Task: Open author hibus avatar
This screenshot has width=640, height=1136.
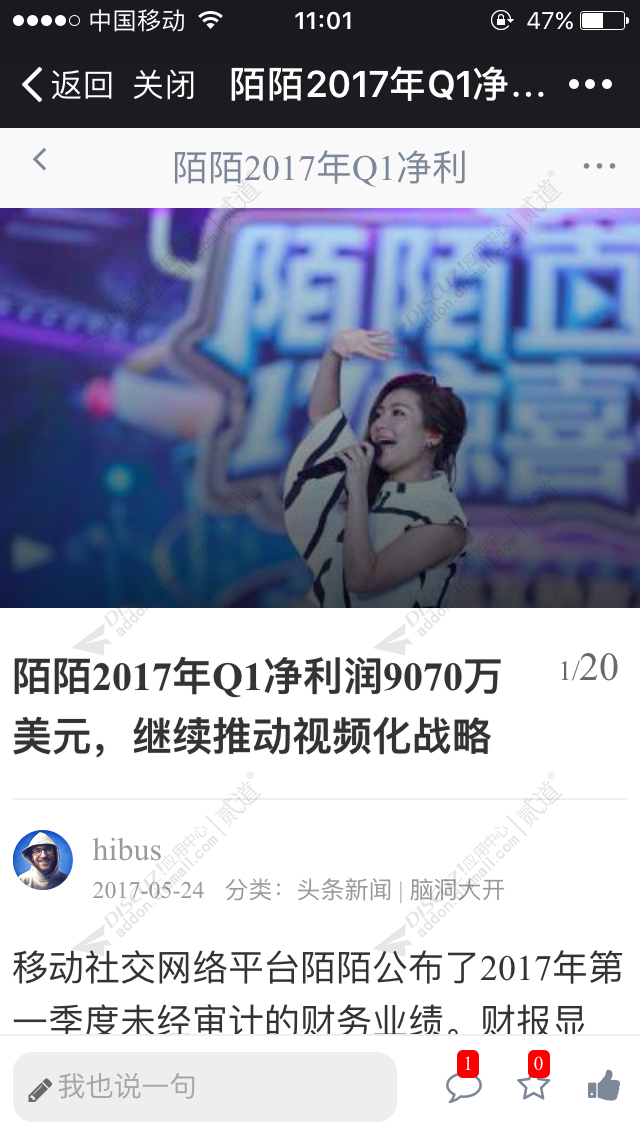Action: [43, 860]
